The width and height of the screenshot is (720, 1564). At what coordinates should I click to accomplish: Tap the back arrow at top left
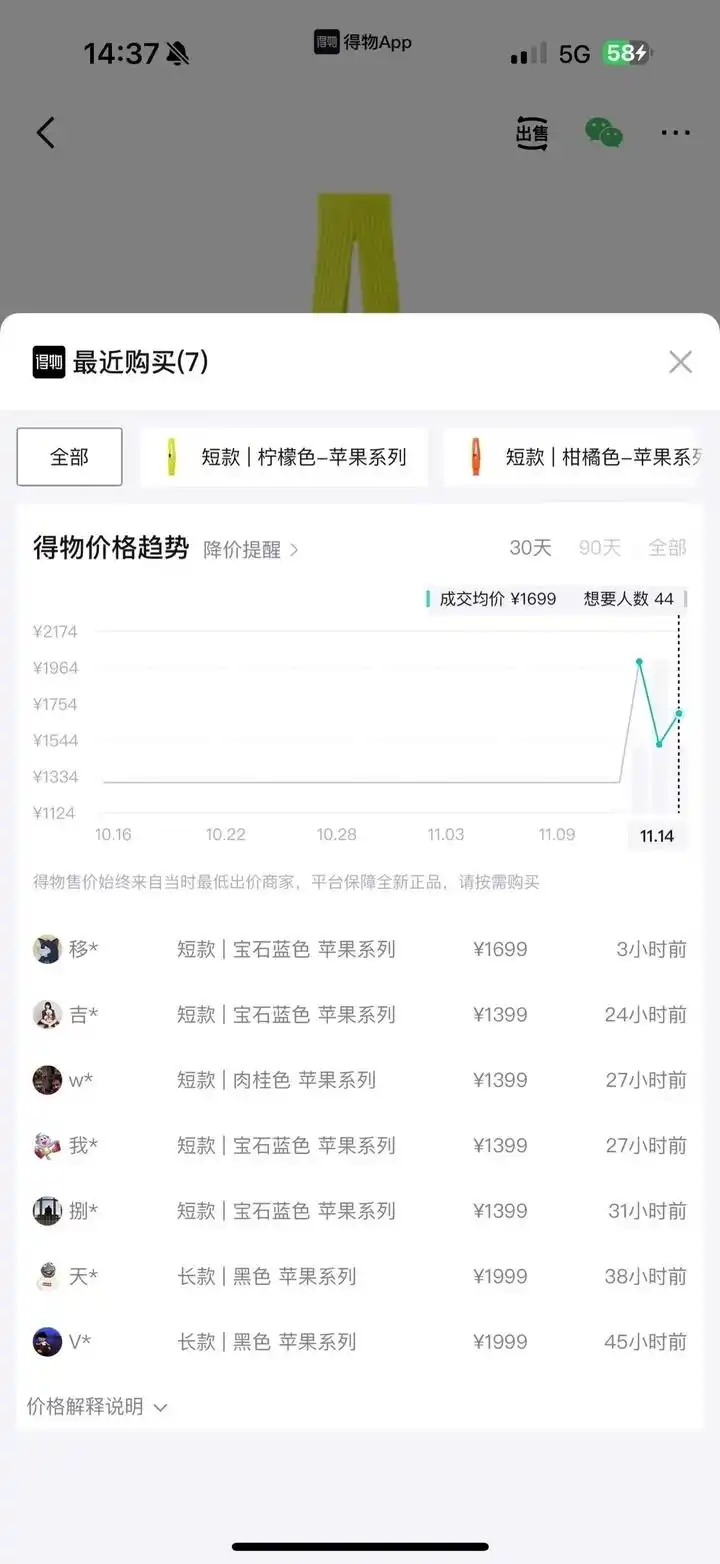pyautogui.click(x=45, y=132)
